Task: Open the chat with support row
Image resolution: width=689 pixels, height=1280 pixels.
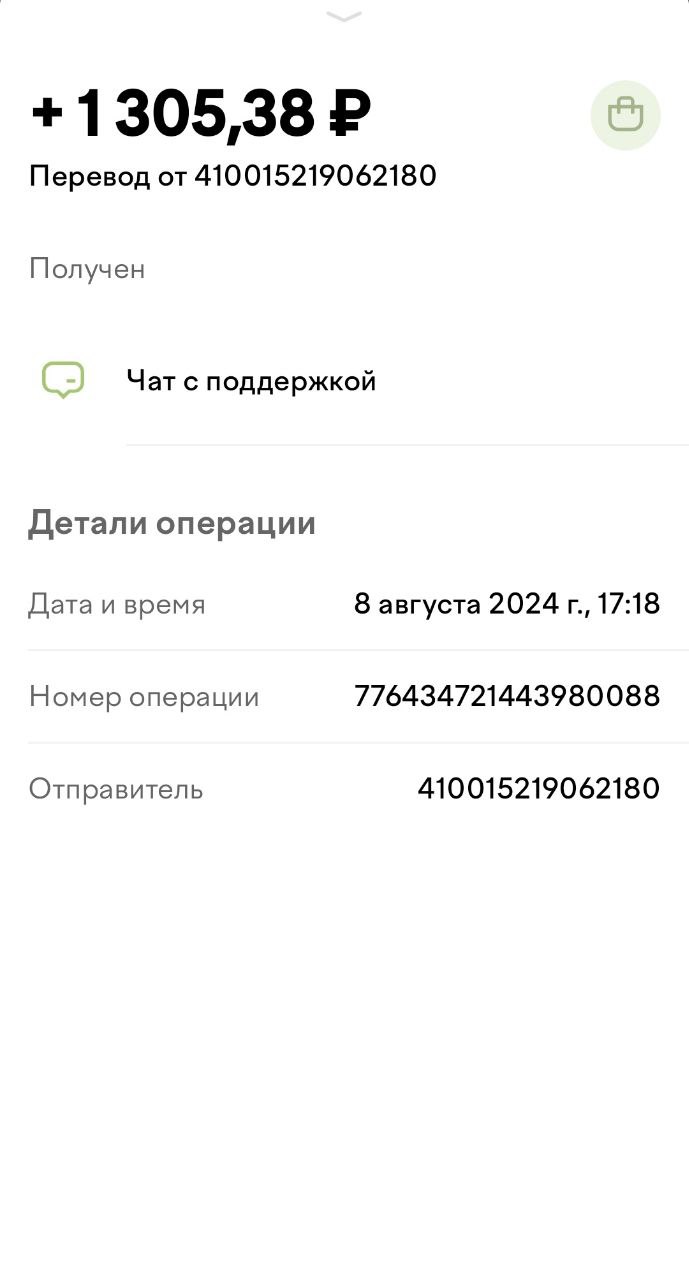Action: tap(344, 381)
